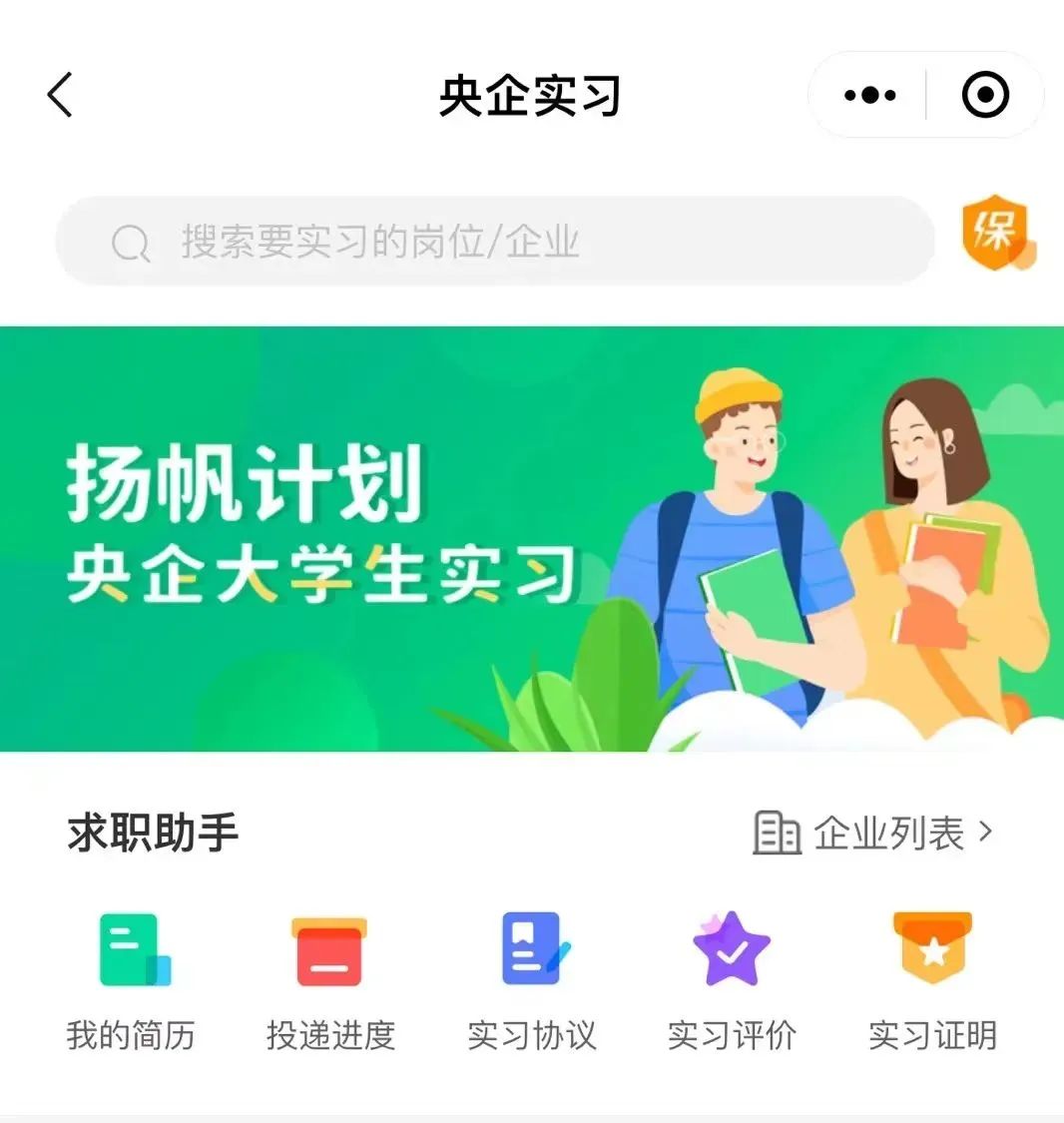This screenshot has height=1123, width=1064.
Task: Open the orange 保 shield badge
Action: pos(997,234)
